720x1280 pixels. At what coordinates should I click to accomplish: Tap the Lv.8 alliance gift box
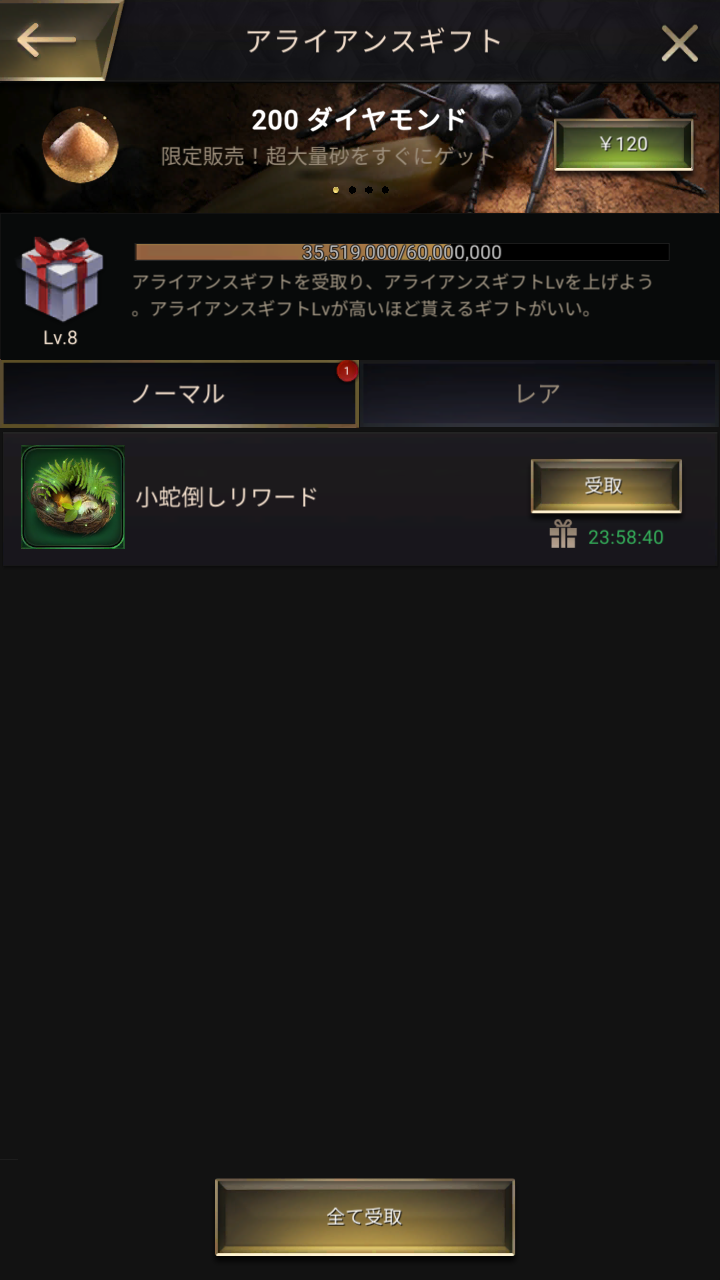click(61, 279)
